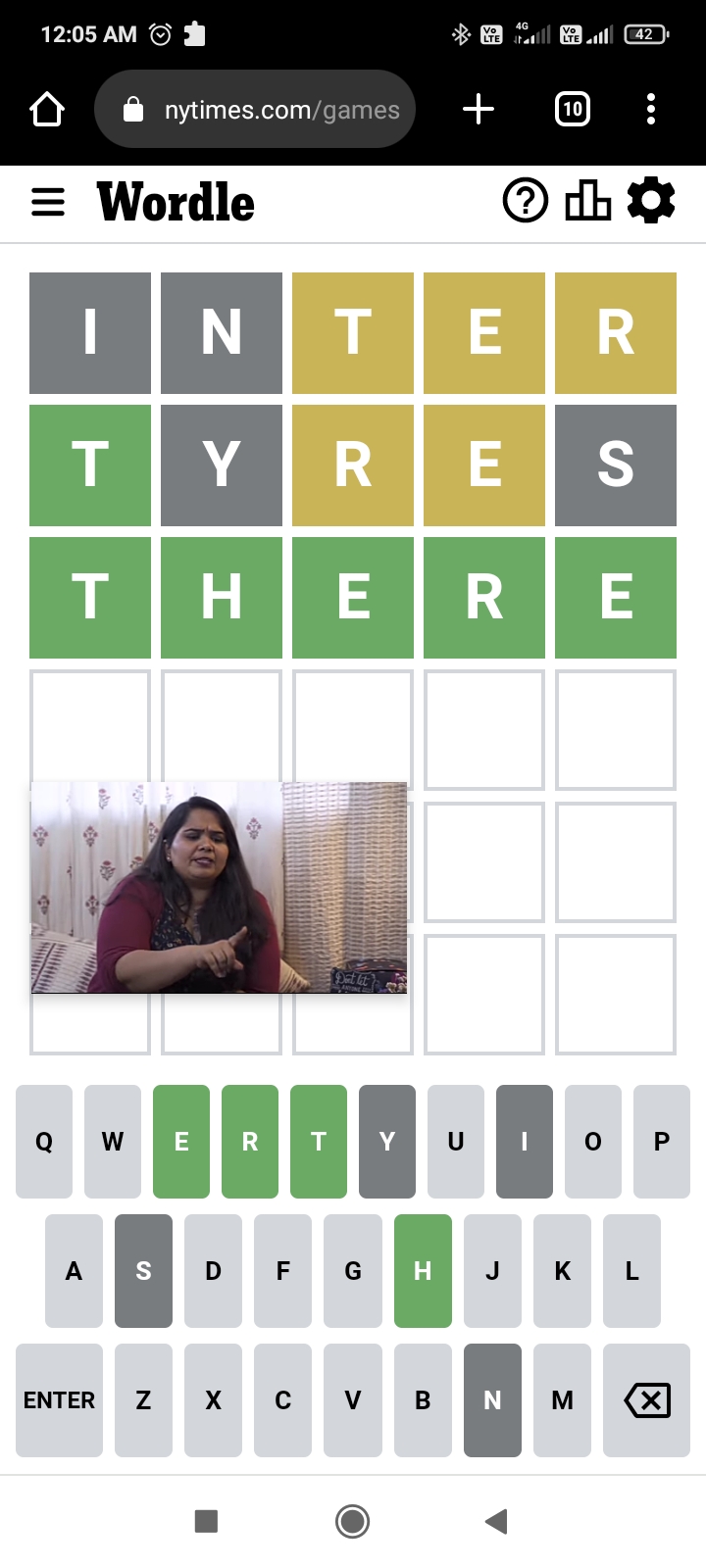The height and width of the screenshot is (1568, 706).
Task: Select the letter O key
Action: 593,1141
